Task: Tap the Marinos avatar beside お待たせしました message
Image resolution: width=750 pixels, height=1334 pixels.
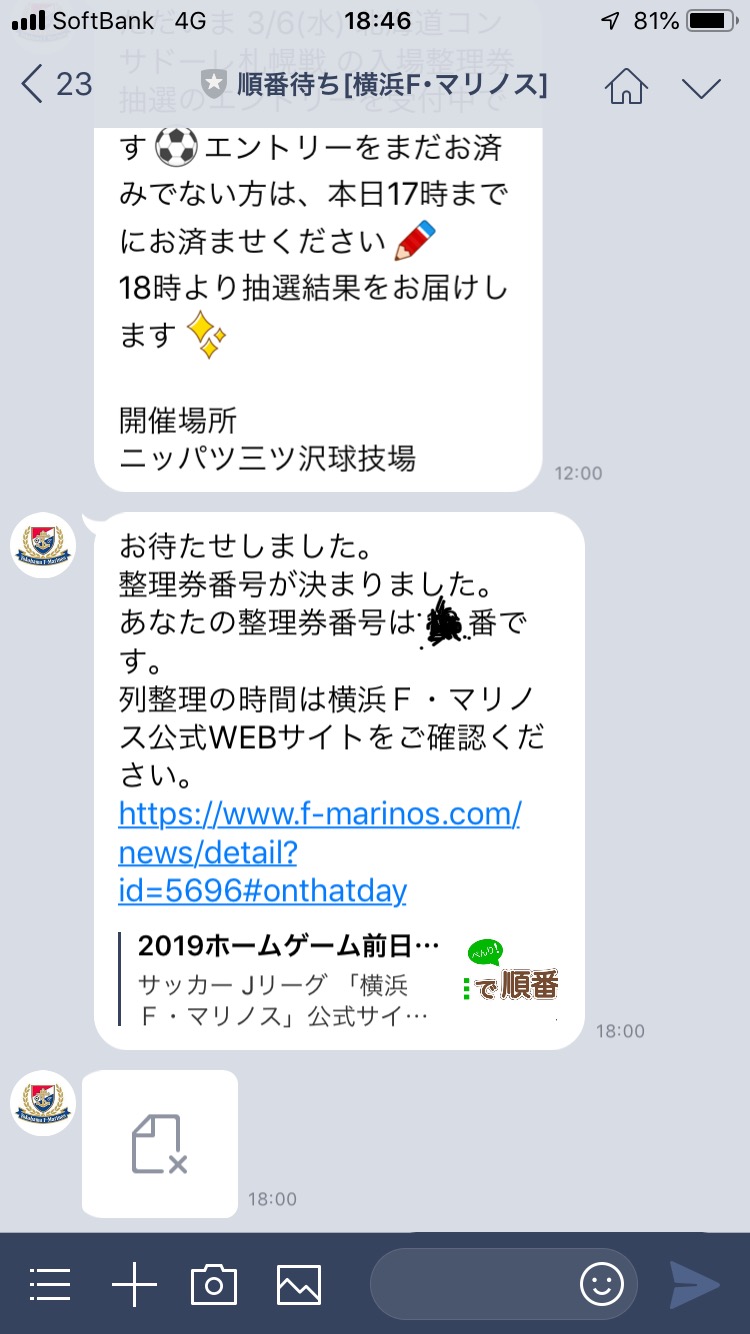Action: coord(43,545)
